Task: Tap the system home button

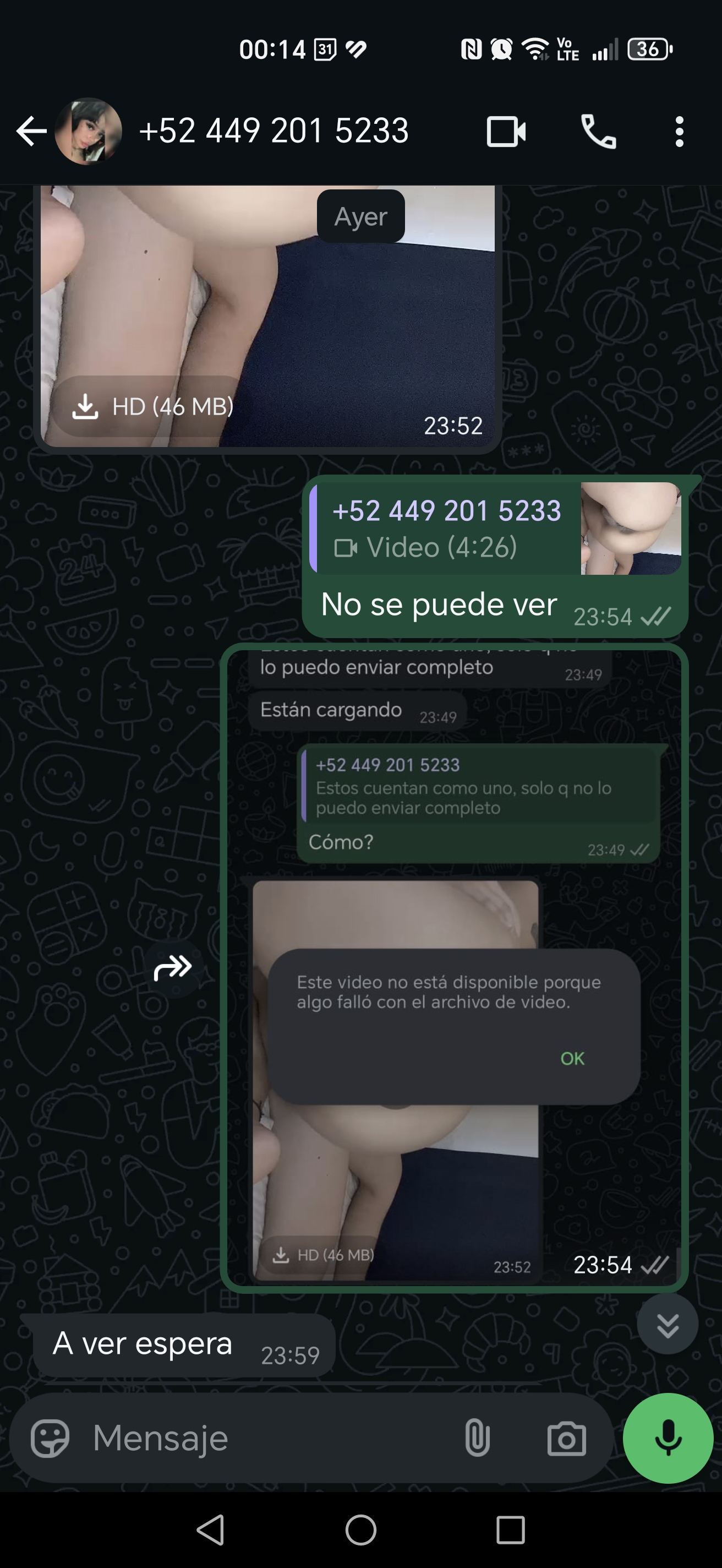Action: tap(360, 1529)
